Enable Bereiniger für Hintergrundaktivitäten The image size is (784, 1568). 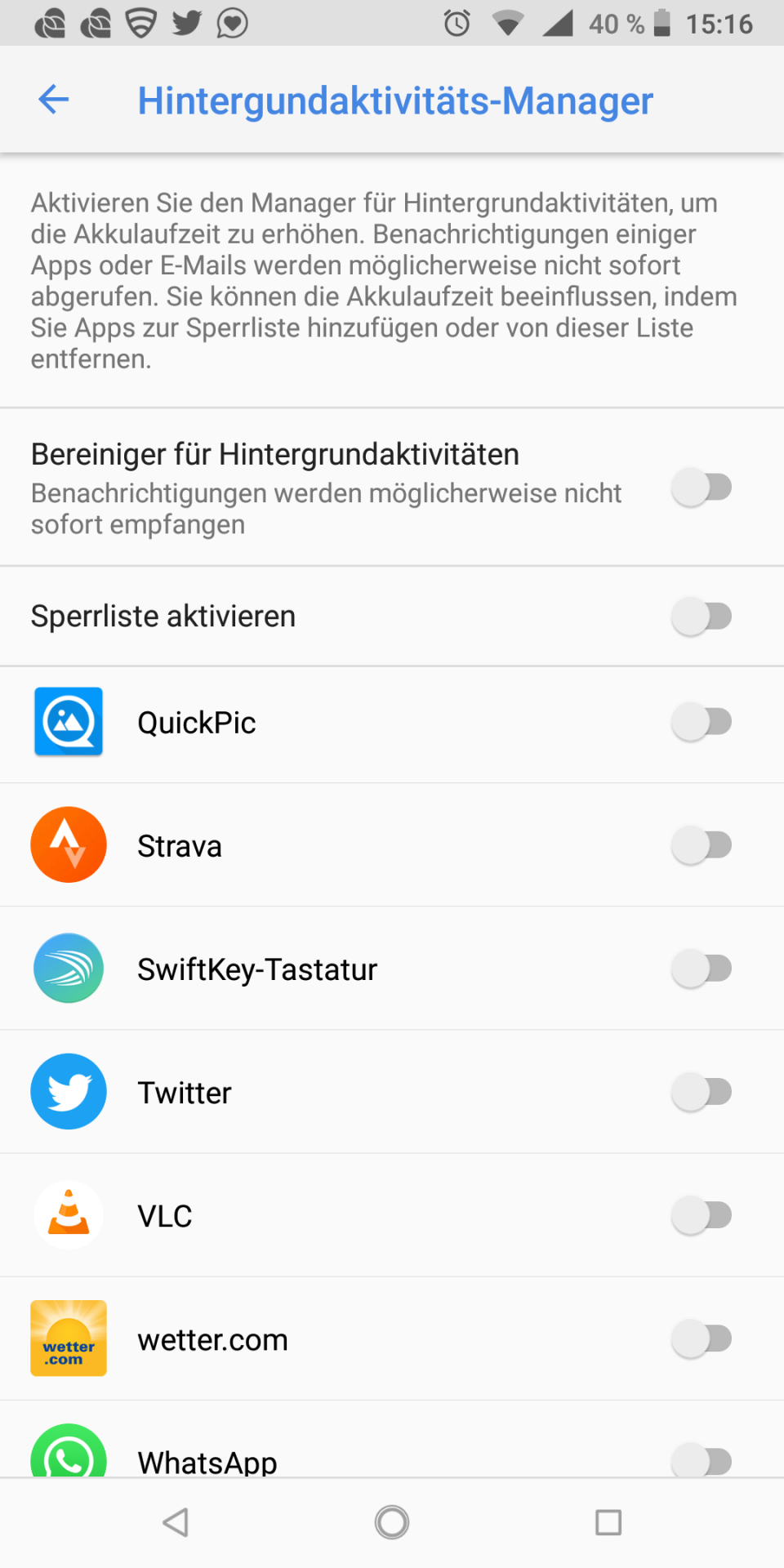(702, 488)
